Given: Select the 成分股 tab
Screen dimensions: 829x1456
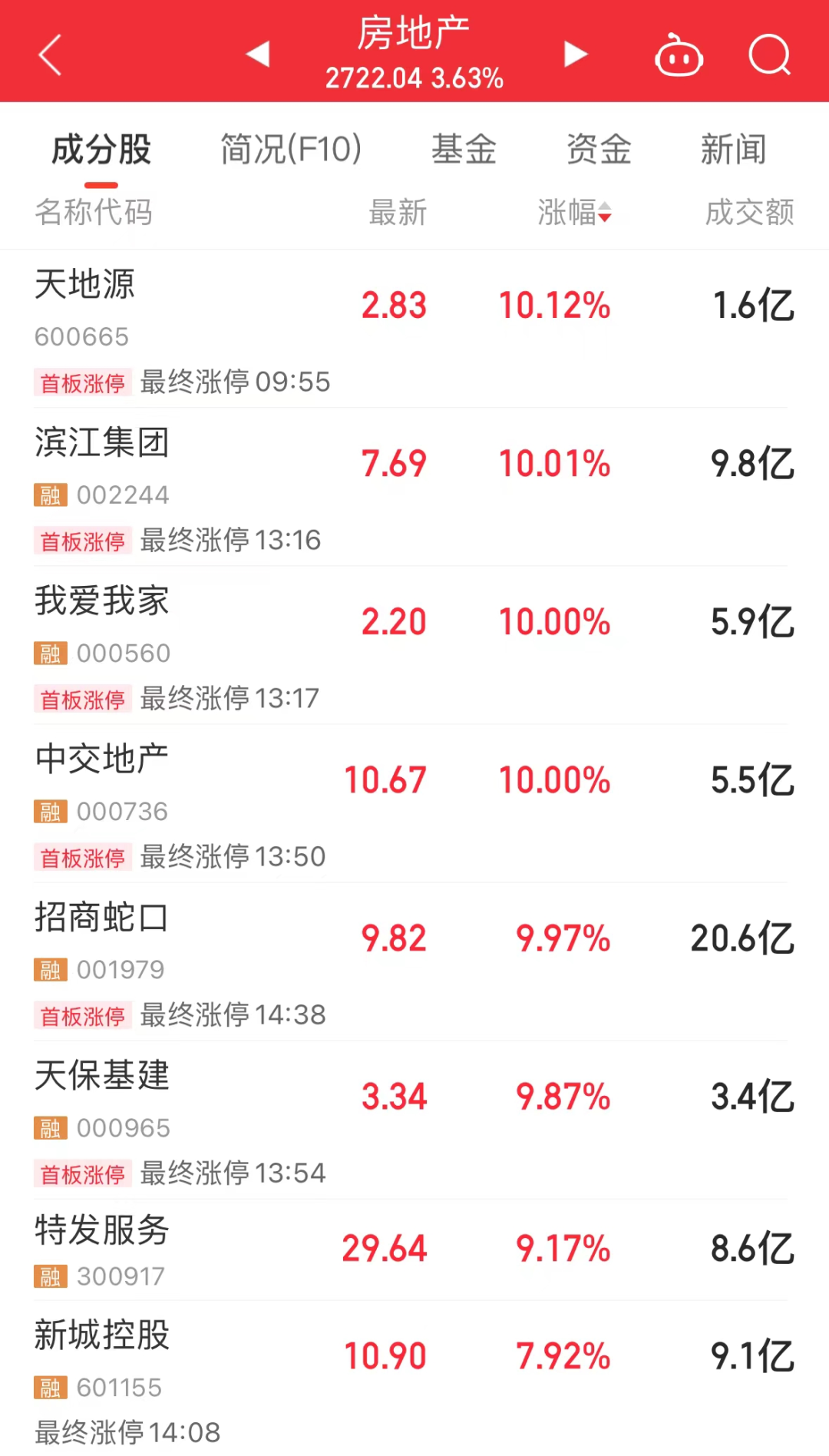Looking at the screenshot, I should click(101, 150).
